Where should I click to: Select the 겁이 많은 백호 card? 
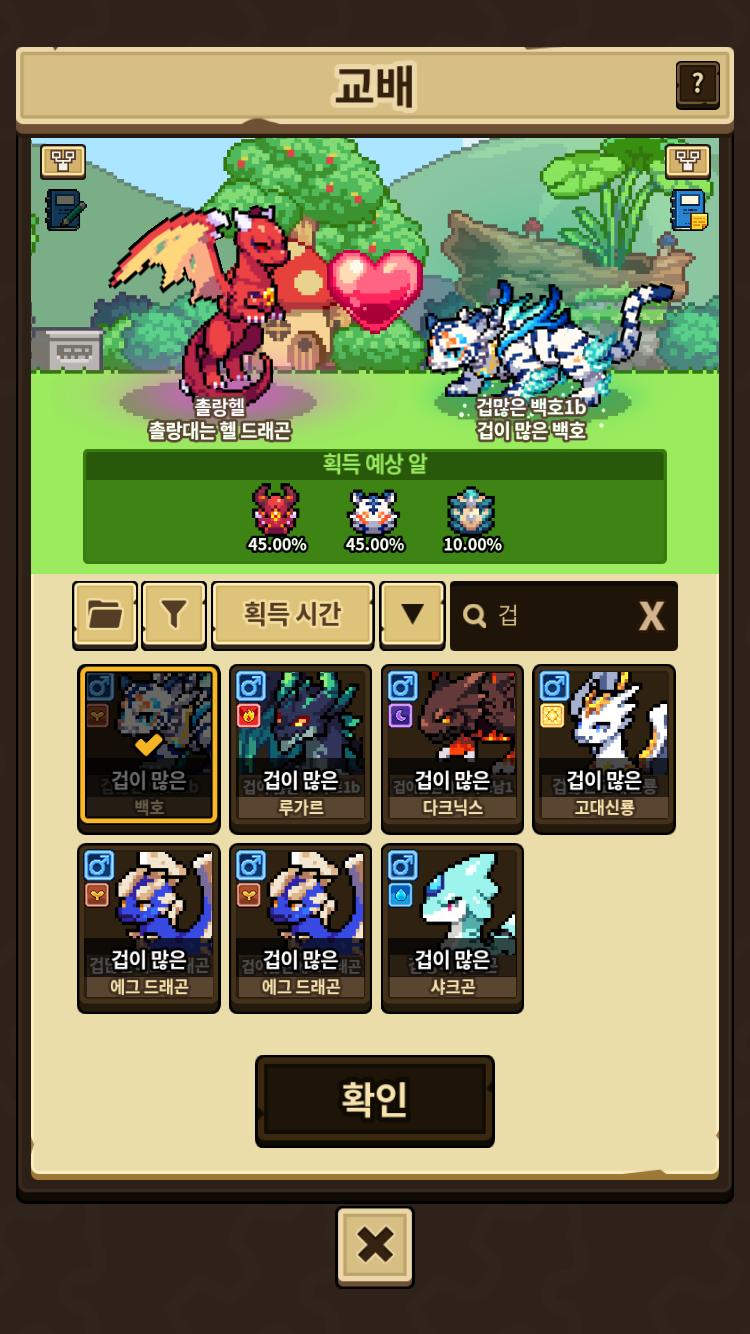(x=149, y=747)
